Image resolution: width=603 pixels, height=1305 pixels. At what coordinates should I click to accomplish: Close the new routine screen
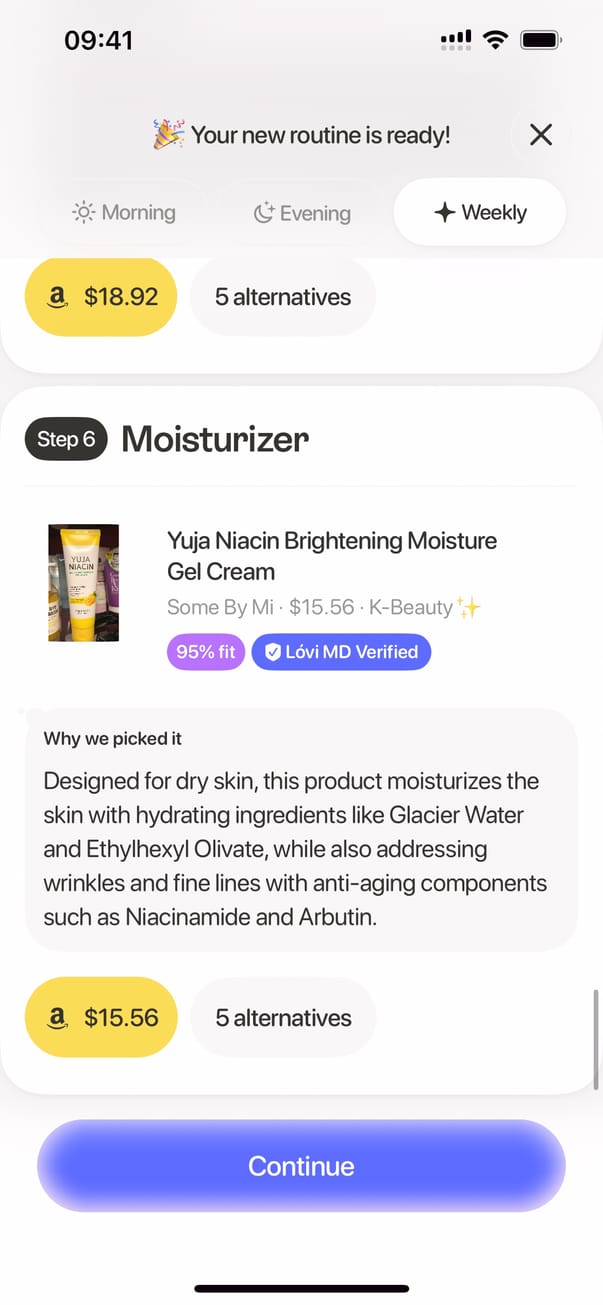pyautogui.click(x=540, y=134)
